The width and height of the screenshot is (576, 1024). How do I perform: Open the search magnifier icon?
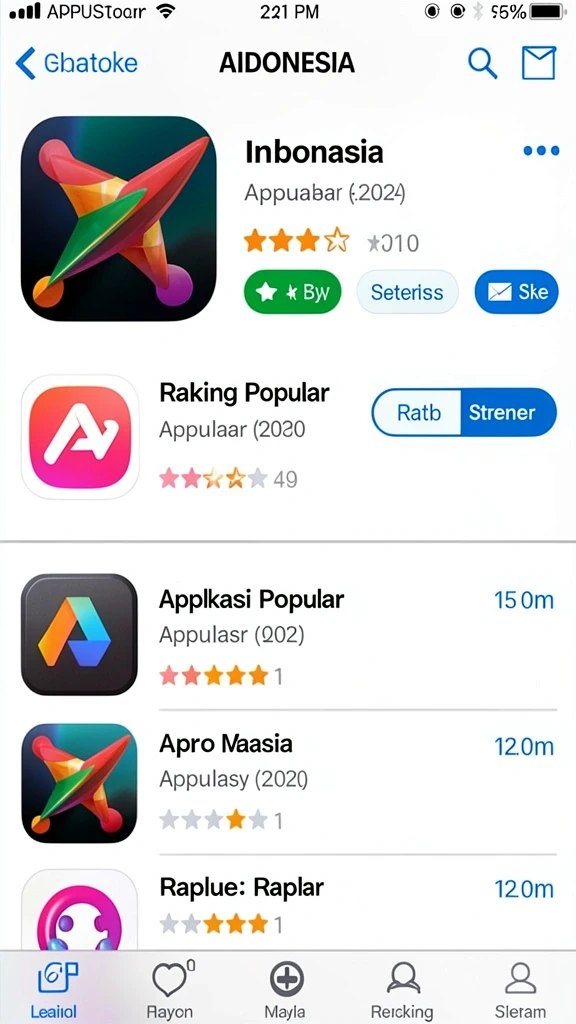pos(483,63)
